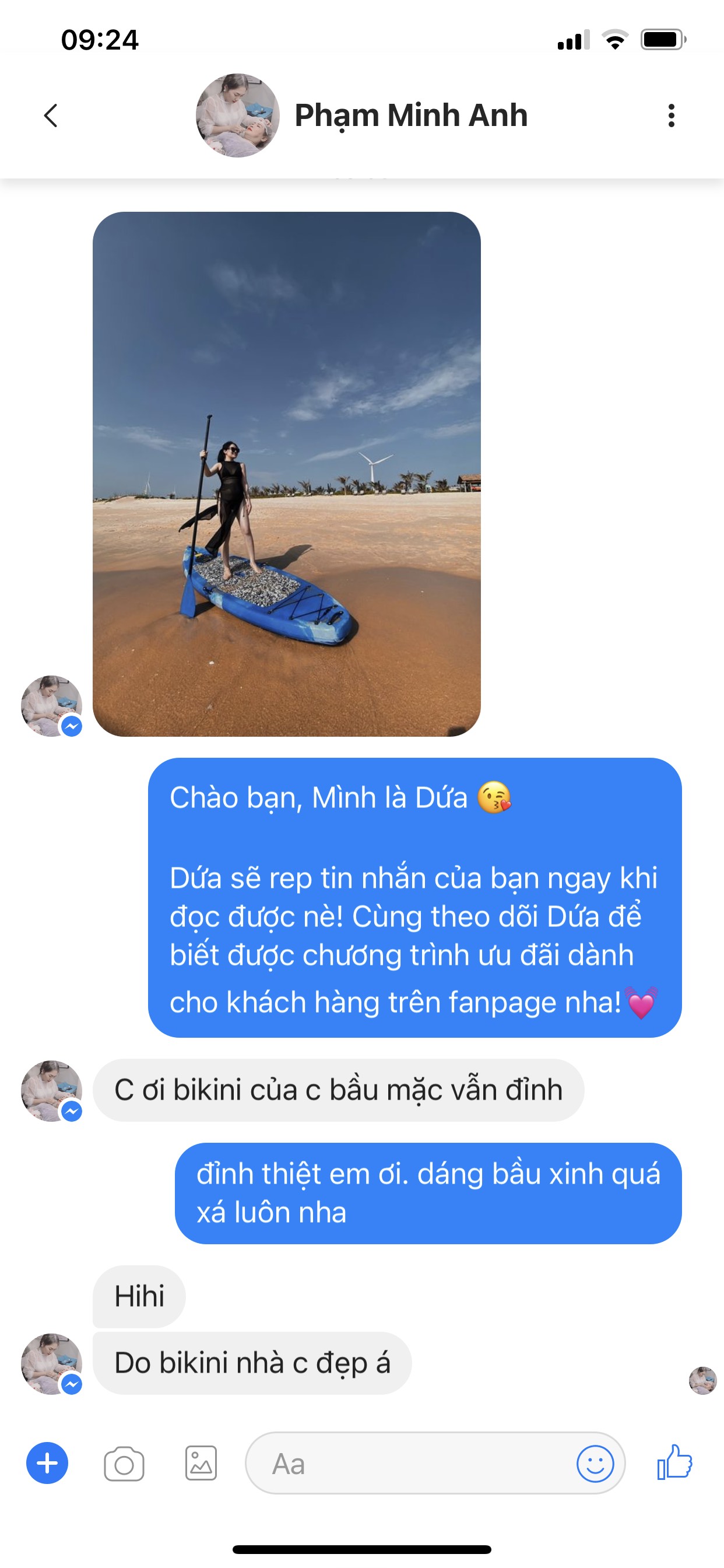Open Phạm Minh Anh's profile header
The image size is (724, 1568).
(410, 115)
